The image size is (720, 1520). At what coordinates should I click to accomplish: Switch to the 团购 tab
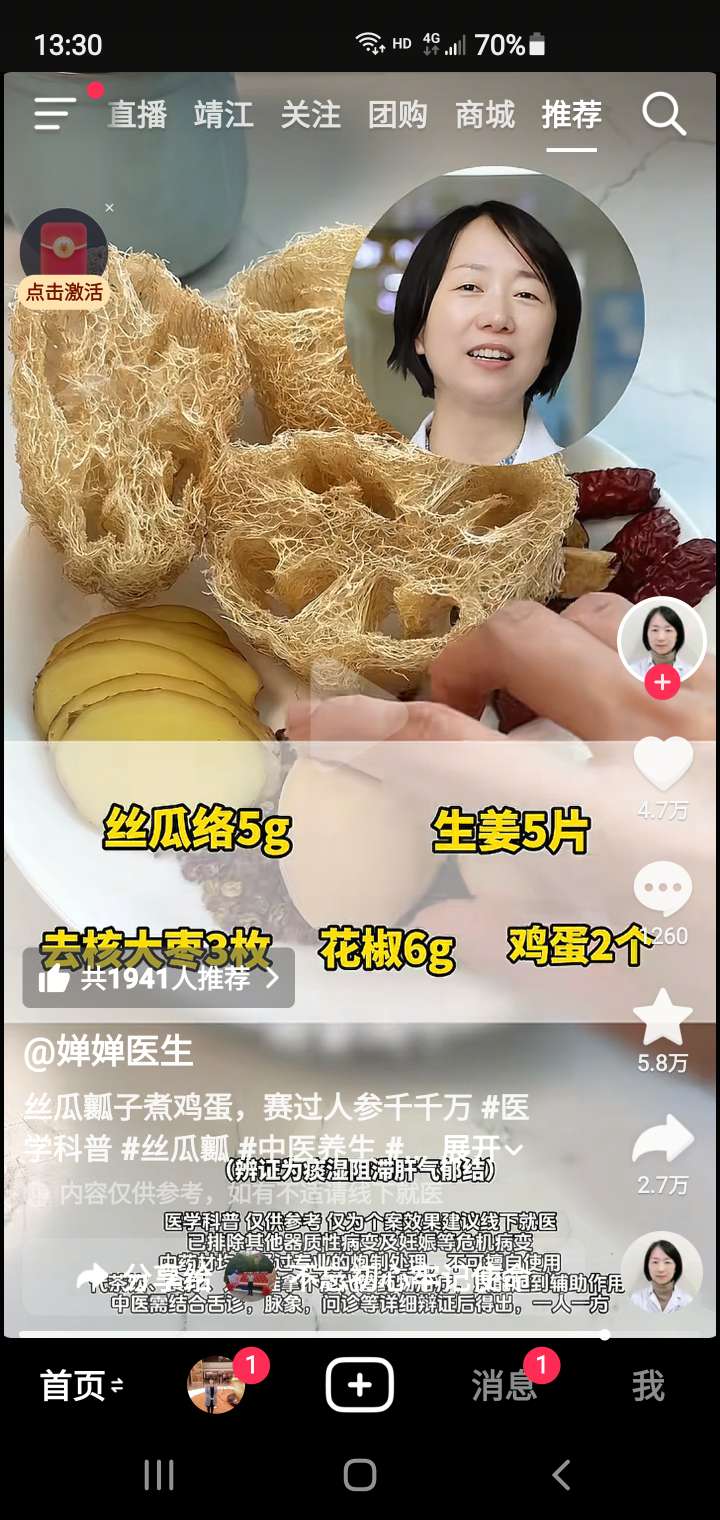click(x=397, y=115)
